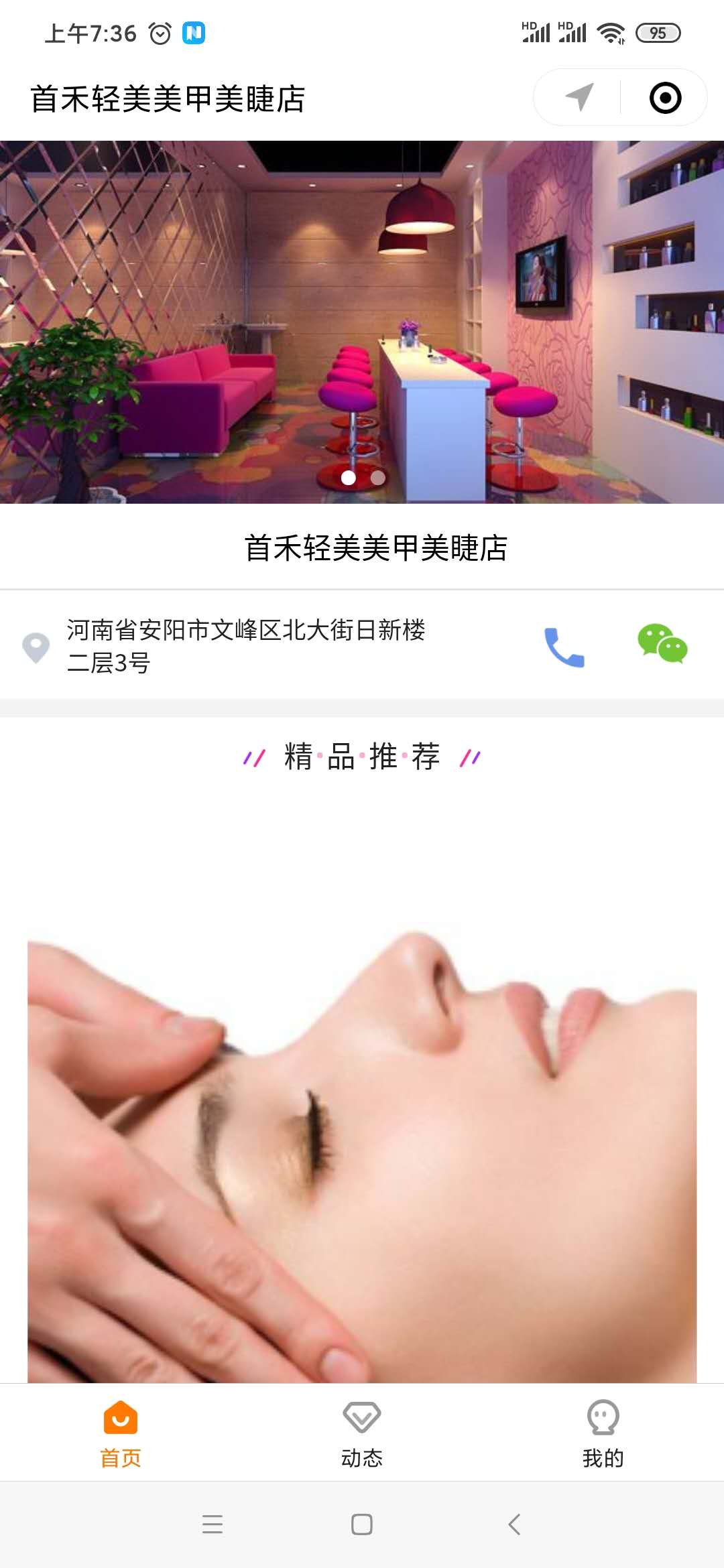724x1568 pixels.
Task: Tap the 精品推荐 section header
Action: [362, 757]
